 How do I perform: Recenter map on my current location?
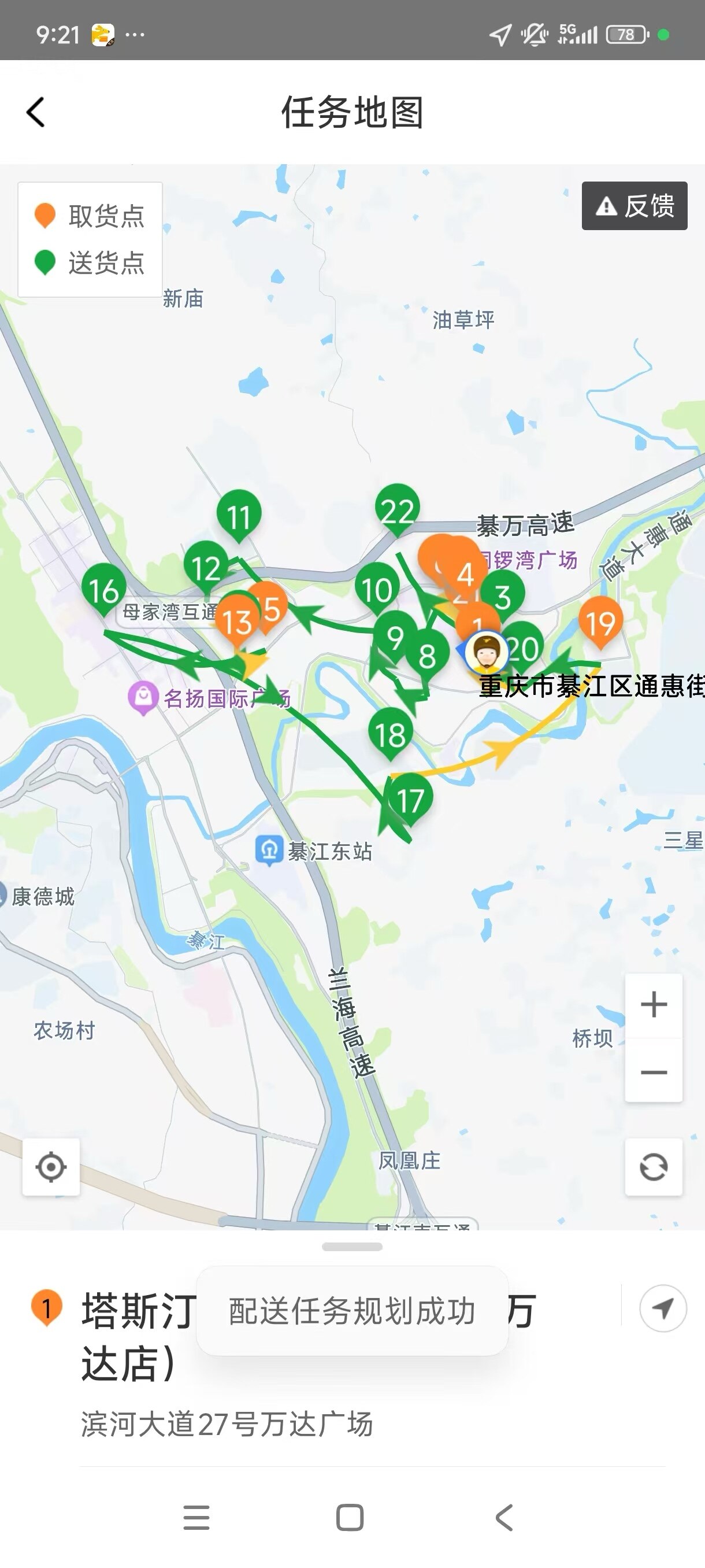pos(51,1167)
